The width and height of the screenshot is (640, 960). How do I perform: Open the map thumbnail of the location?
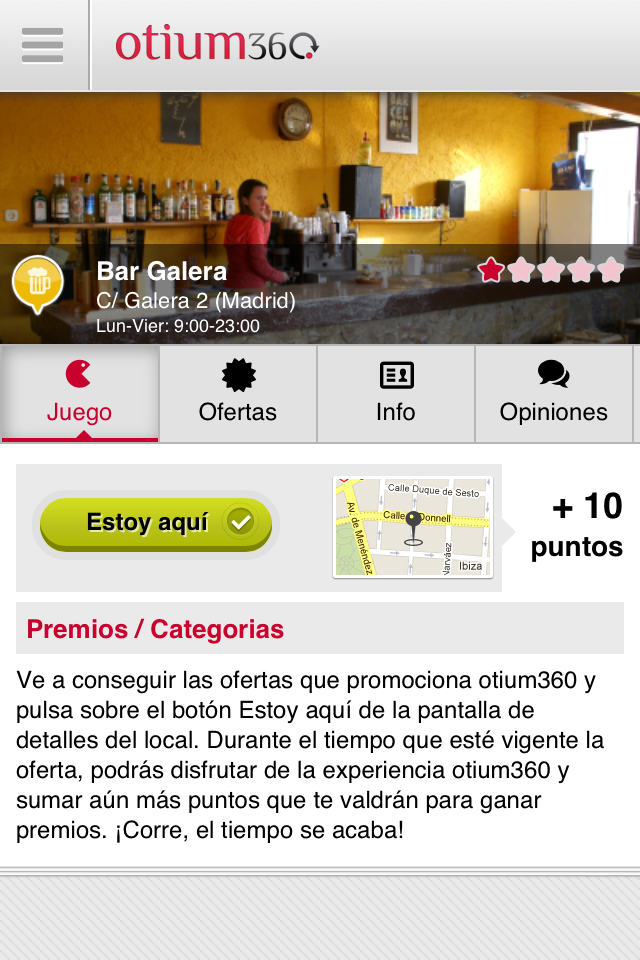click(x=412, y=527)
